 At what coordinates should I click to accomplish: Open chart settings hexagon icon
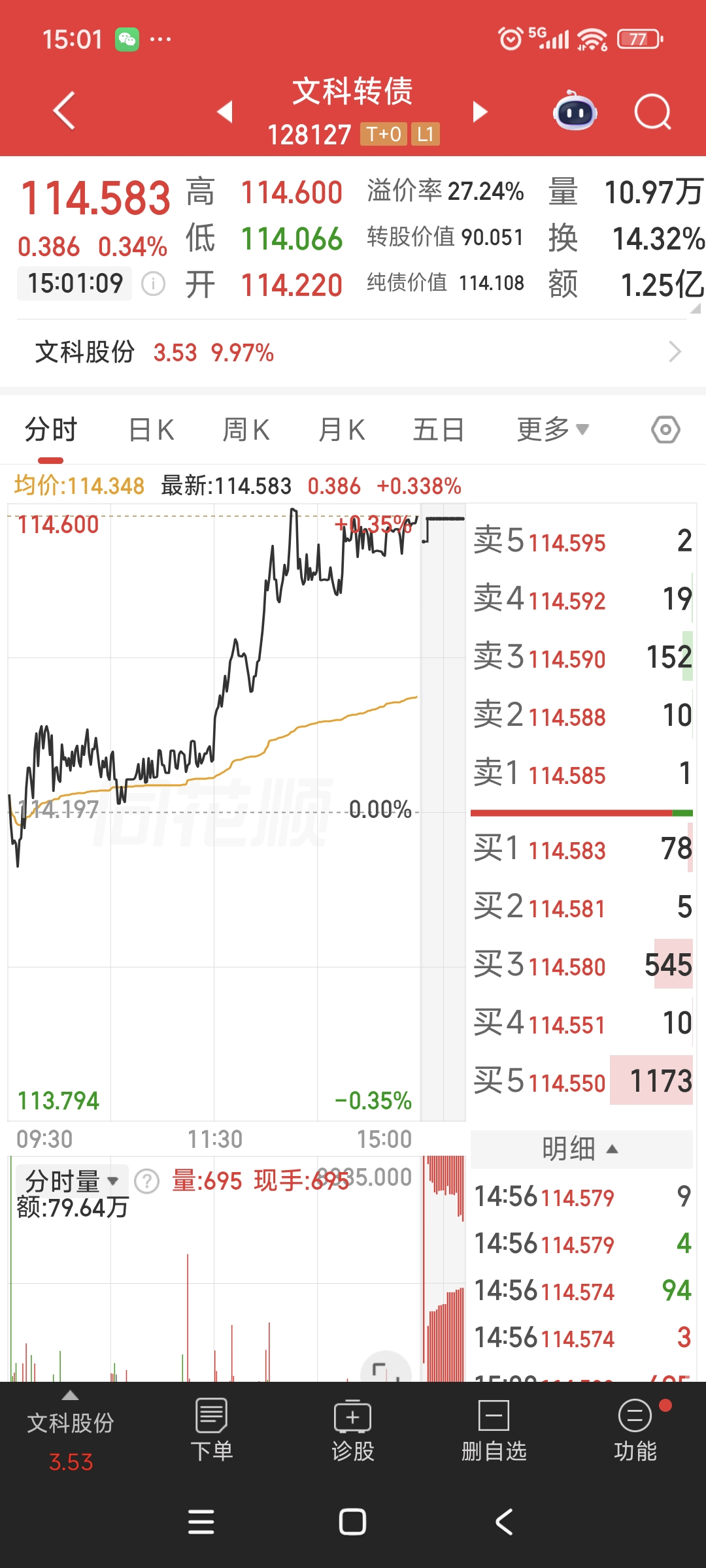coord(665,430)
